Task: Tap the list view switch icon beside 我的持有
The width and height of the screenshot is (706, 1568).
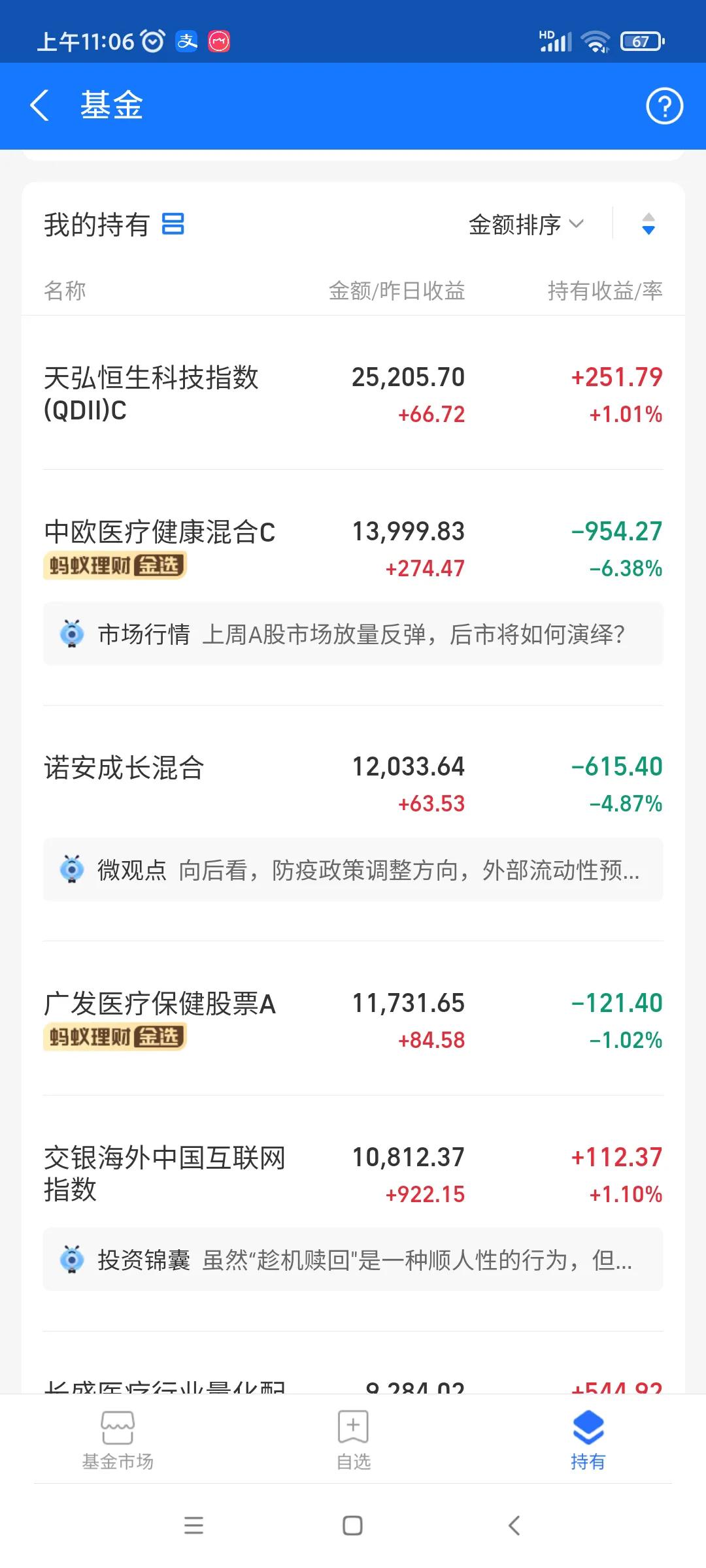Action: pos(173,225)
